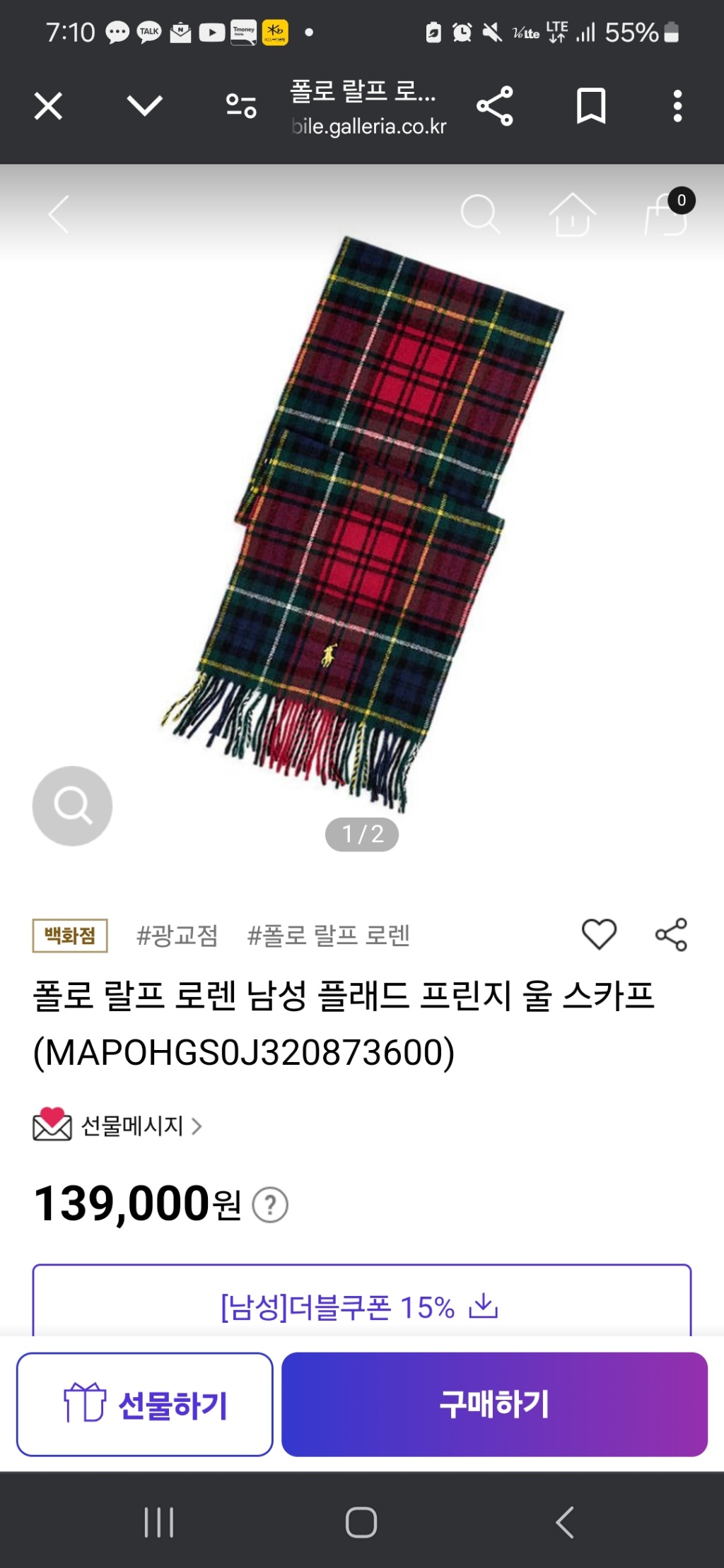724x1568 pixels.
Task: Open the price help question mark
Action: (x=270, y=1206)
